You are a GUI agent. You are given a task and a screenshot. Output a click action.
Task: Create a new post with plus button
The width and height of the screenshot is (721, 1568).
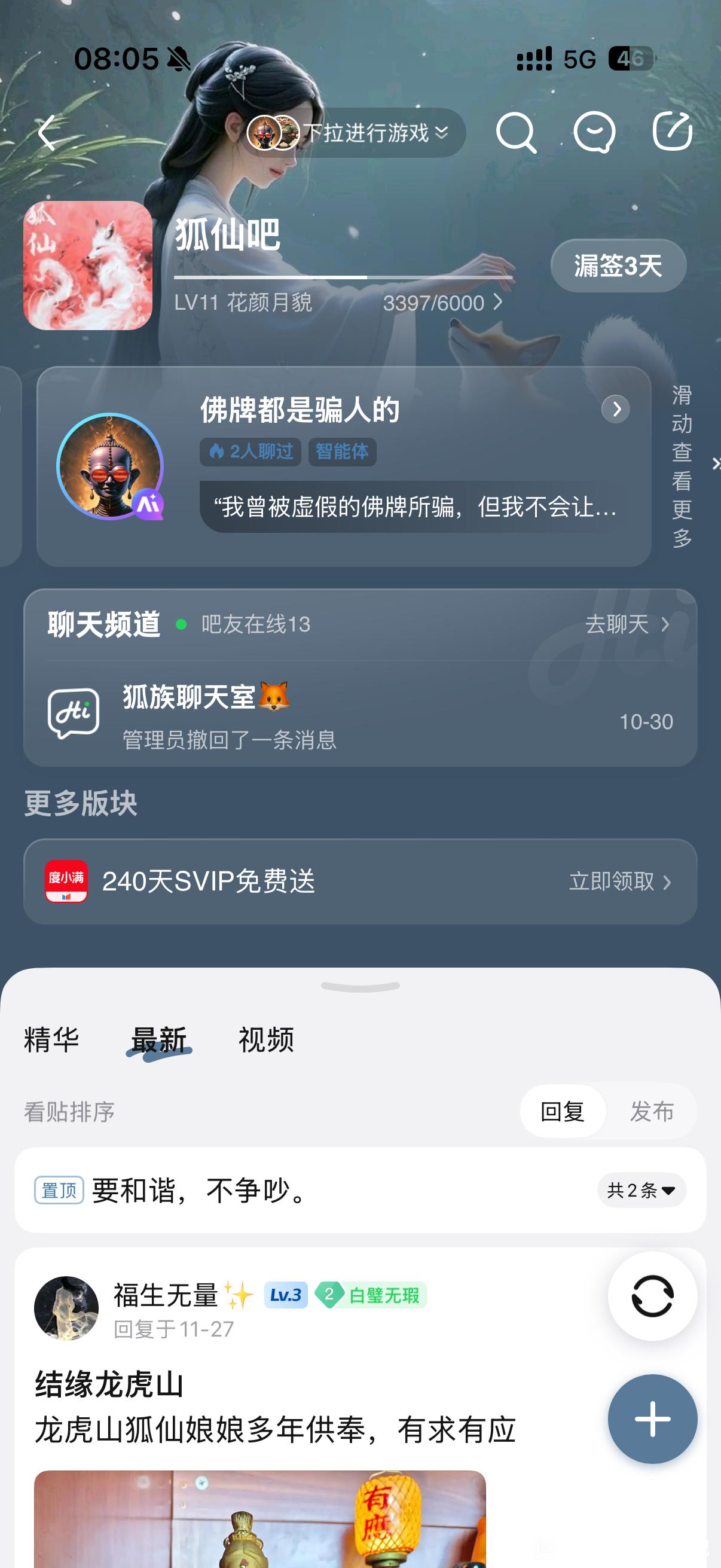[652, 1419]
